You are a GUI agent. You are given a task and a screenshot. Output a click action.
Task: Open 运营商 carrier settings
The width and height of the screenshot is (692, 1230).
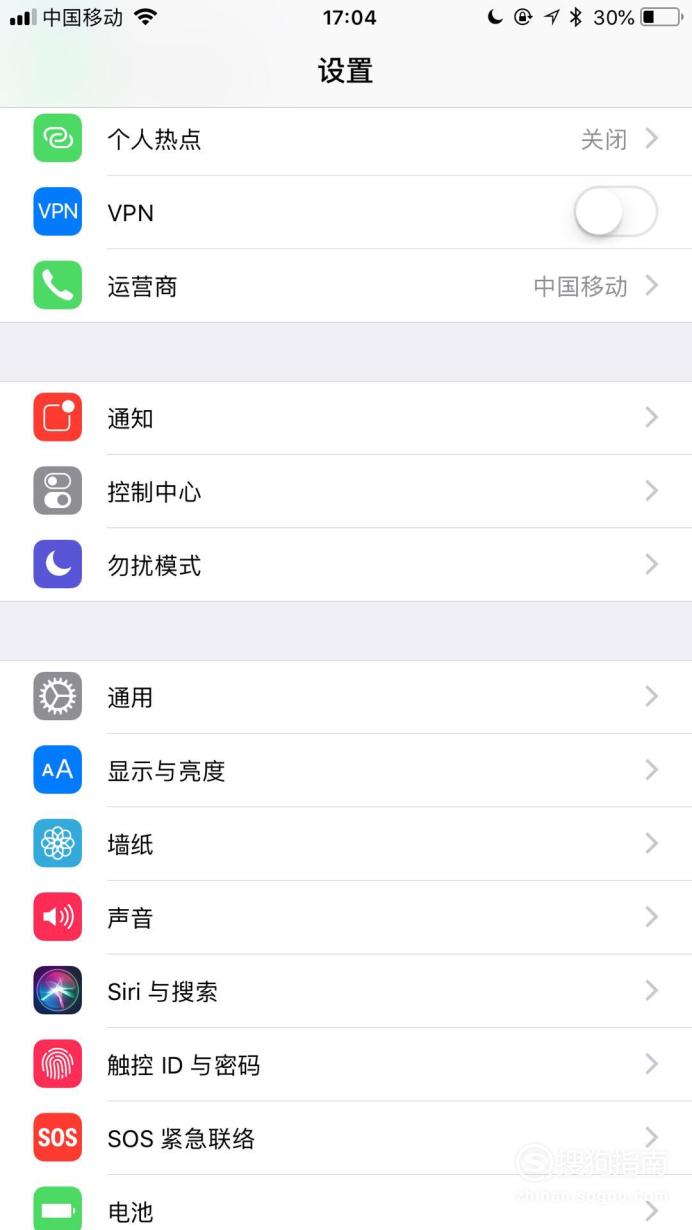coord(346,286)
